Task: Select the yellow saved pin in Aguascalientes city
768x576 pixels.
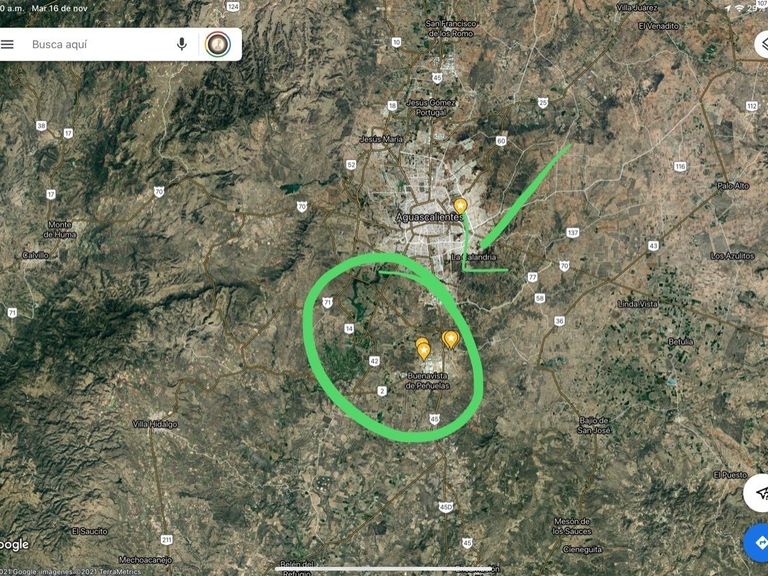Action: pyautogui.click(x=460, y=206)
